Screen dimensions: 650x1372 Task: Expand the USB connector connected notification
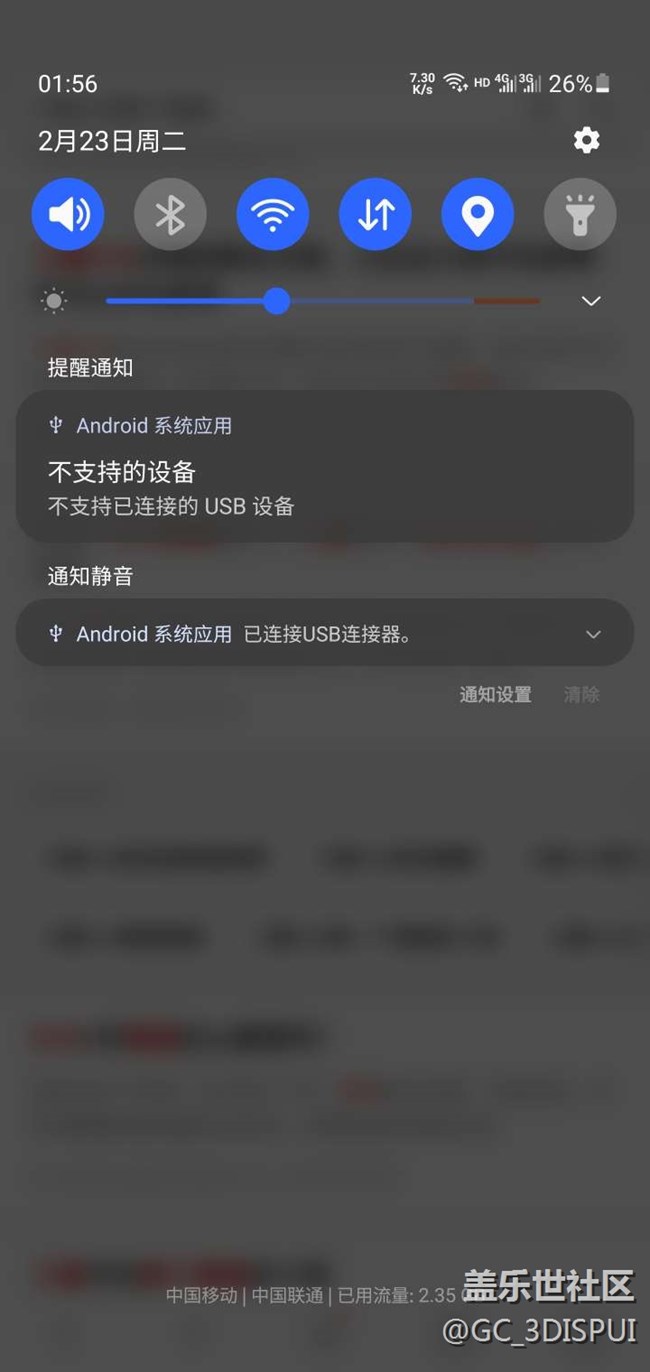coord(593,634)
